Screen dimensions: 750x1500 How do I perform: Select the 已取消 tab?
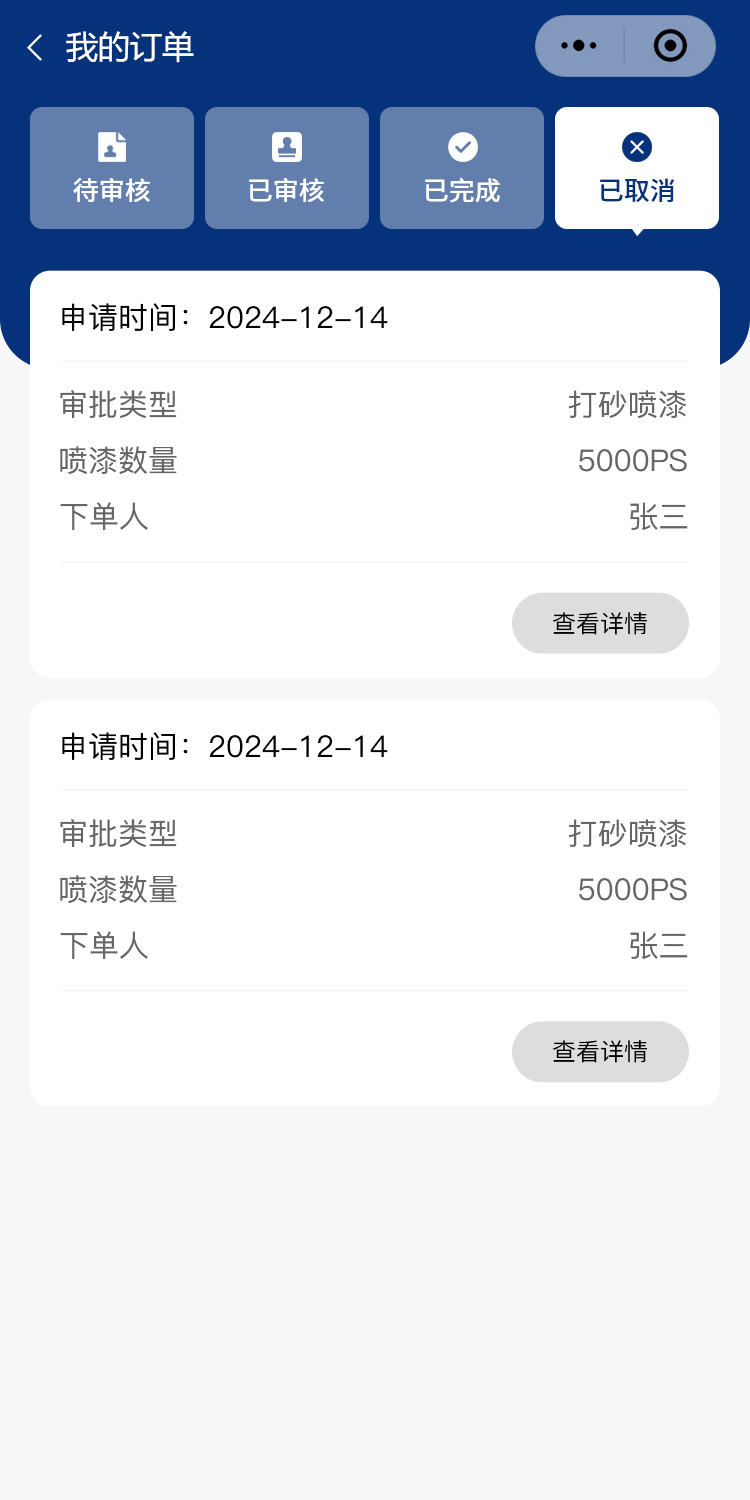pos(637,168)
